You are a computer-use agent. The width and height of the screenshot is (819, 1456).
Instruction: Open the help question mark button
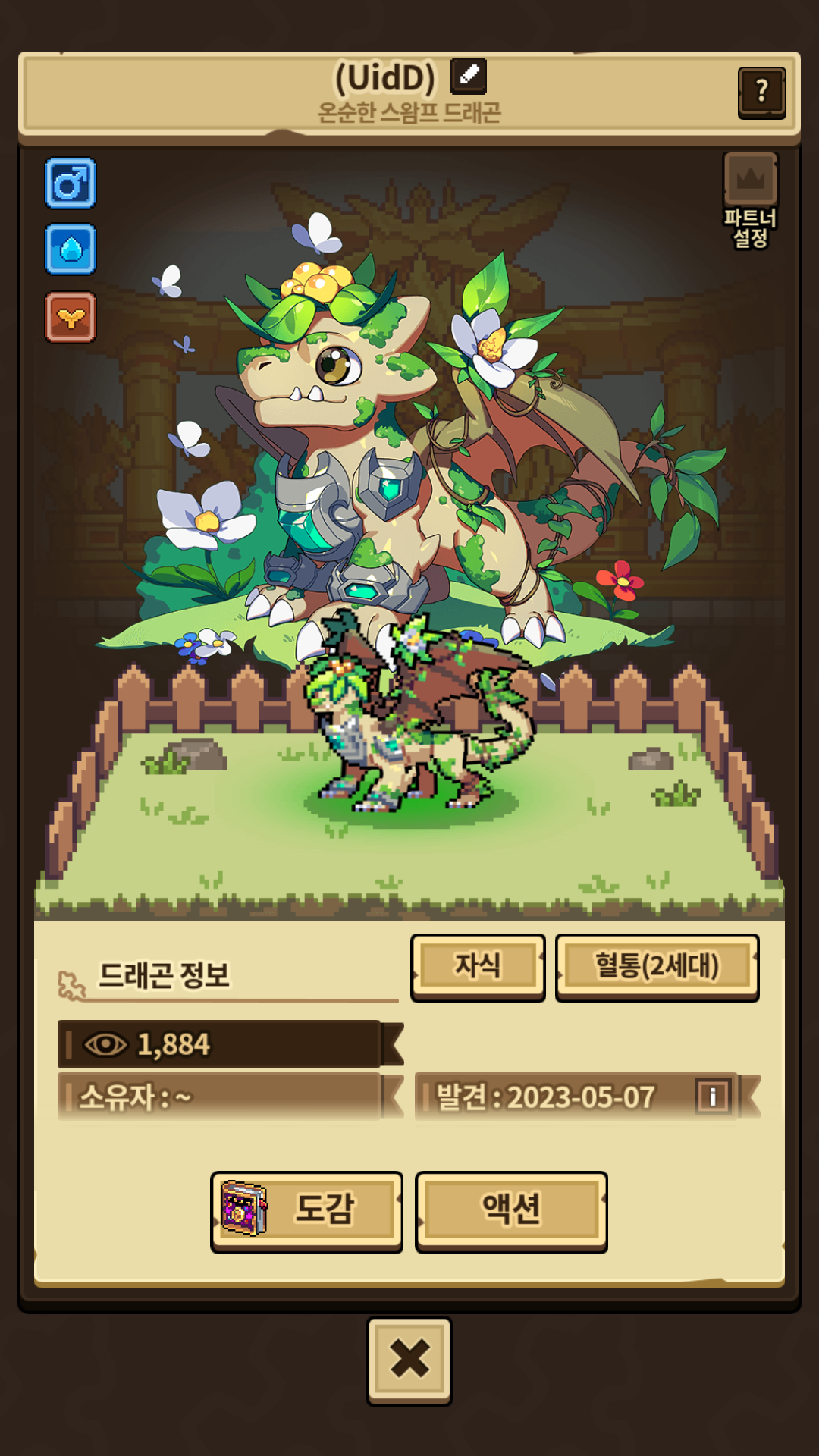pyautogui.click(x=761, y=93)
